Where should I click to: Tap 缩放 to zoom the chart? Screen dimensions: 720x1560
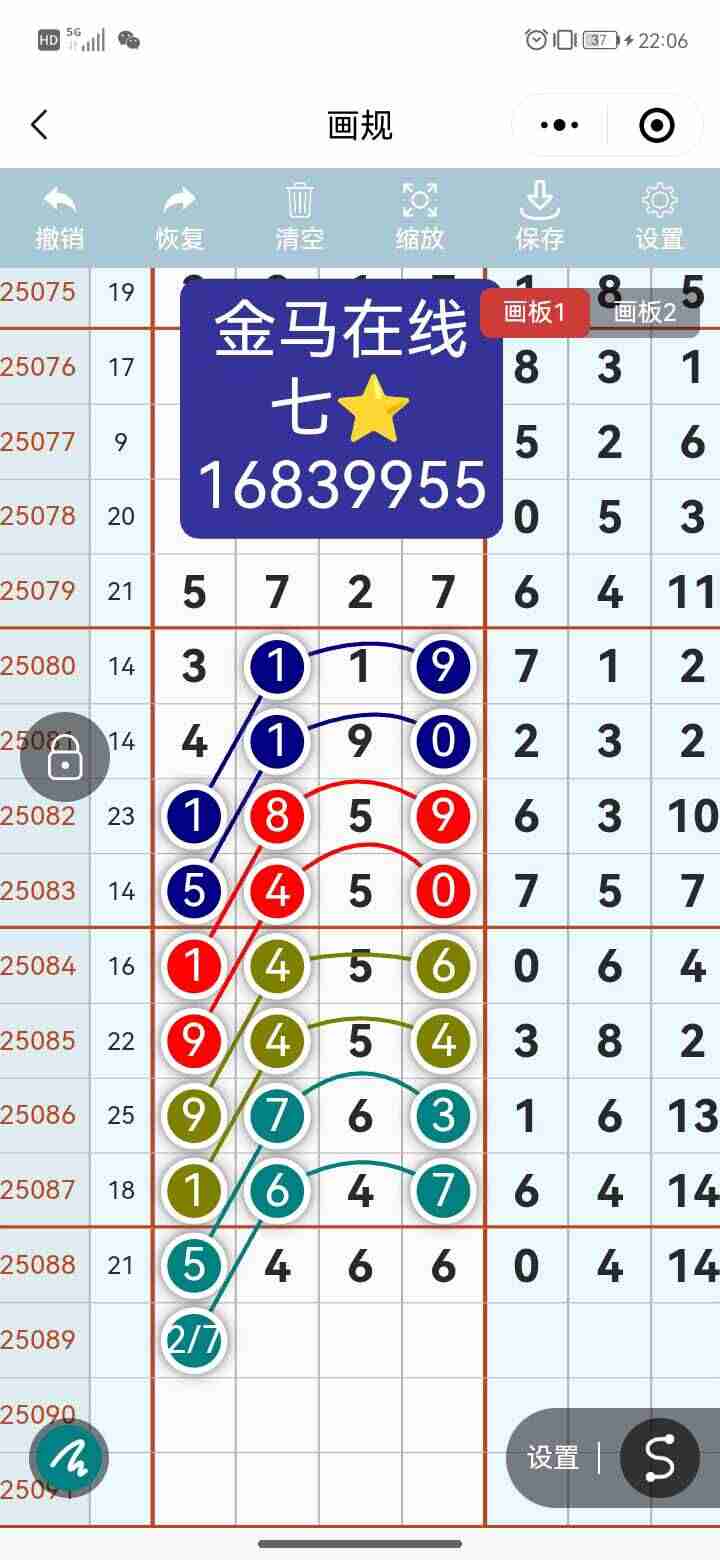pyautogui.click(x=420, y=217)
